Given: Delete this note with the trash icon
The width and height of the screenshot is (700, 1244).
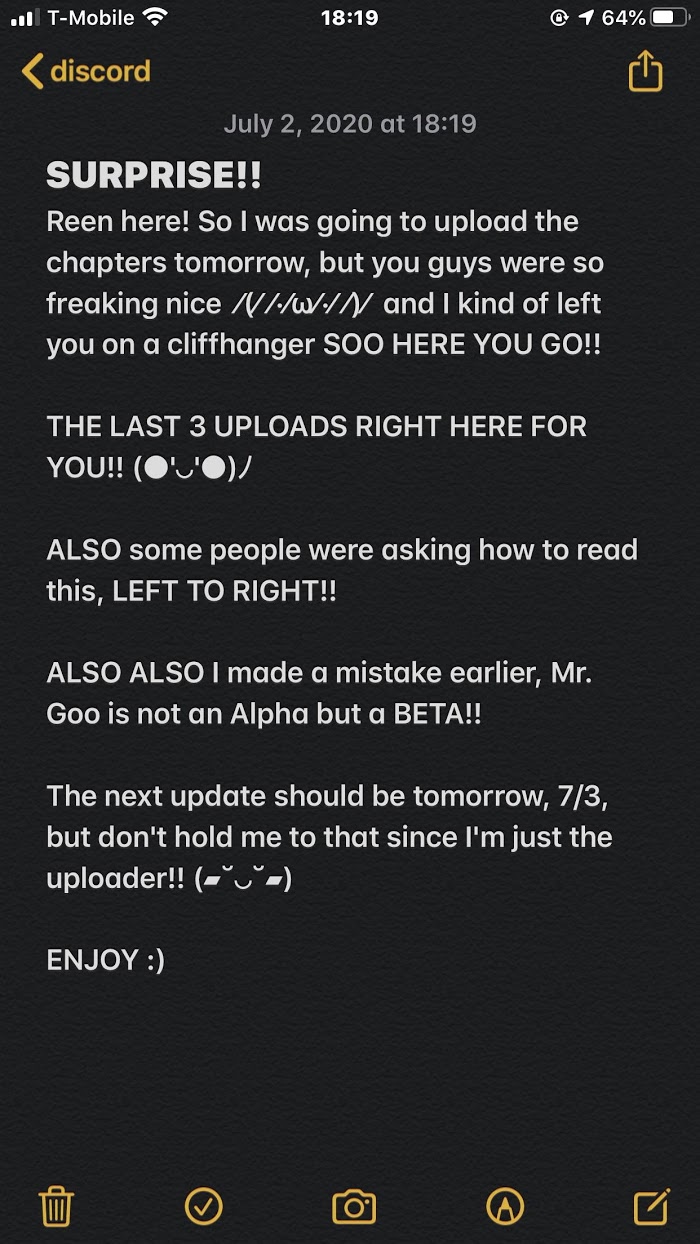Looking at the screenshot, I should (56, 1207).
